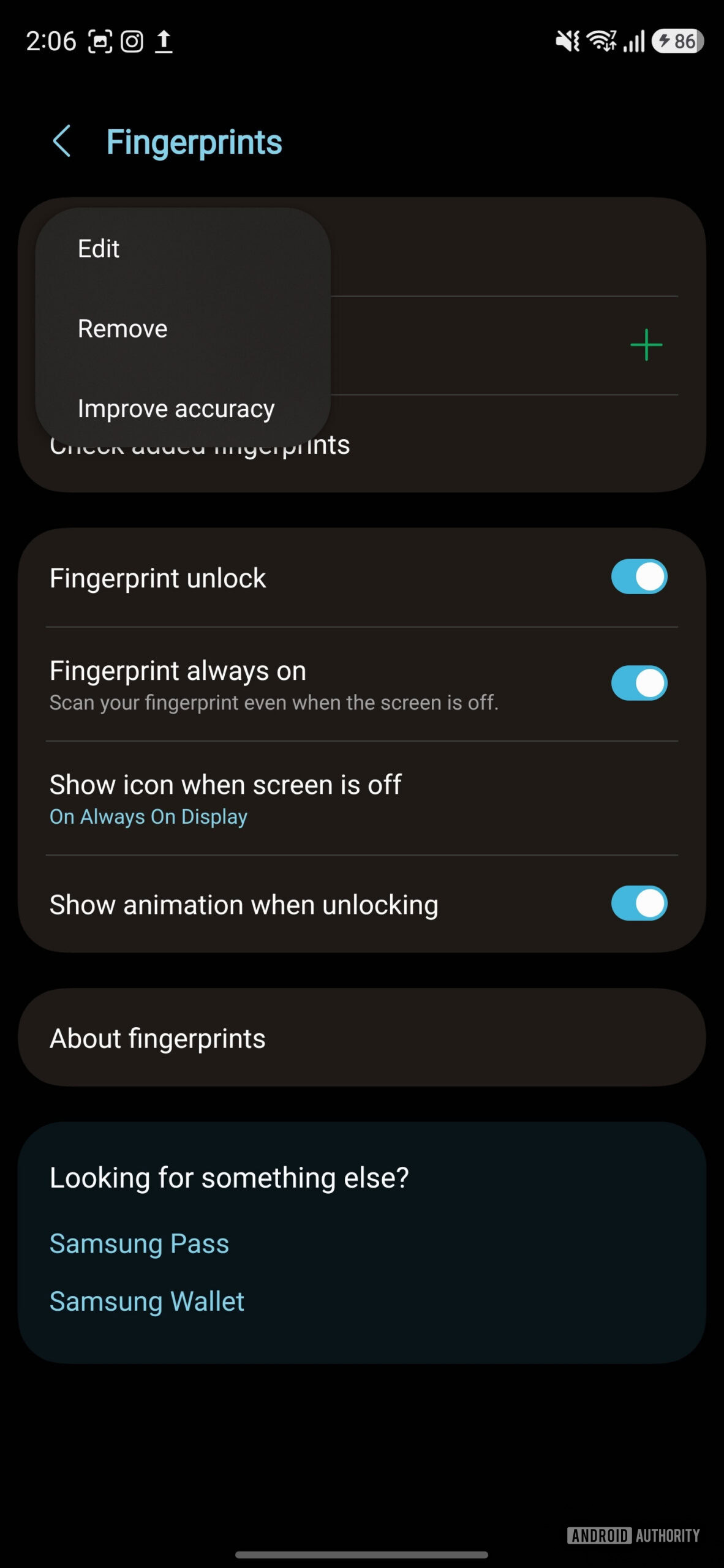Image resolution: width=724 pixels, height=1568 pixels.
Task: Choose Remove from the popup menu
Action: 121,328
